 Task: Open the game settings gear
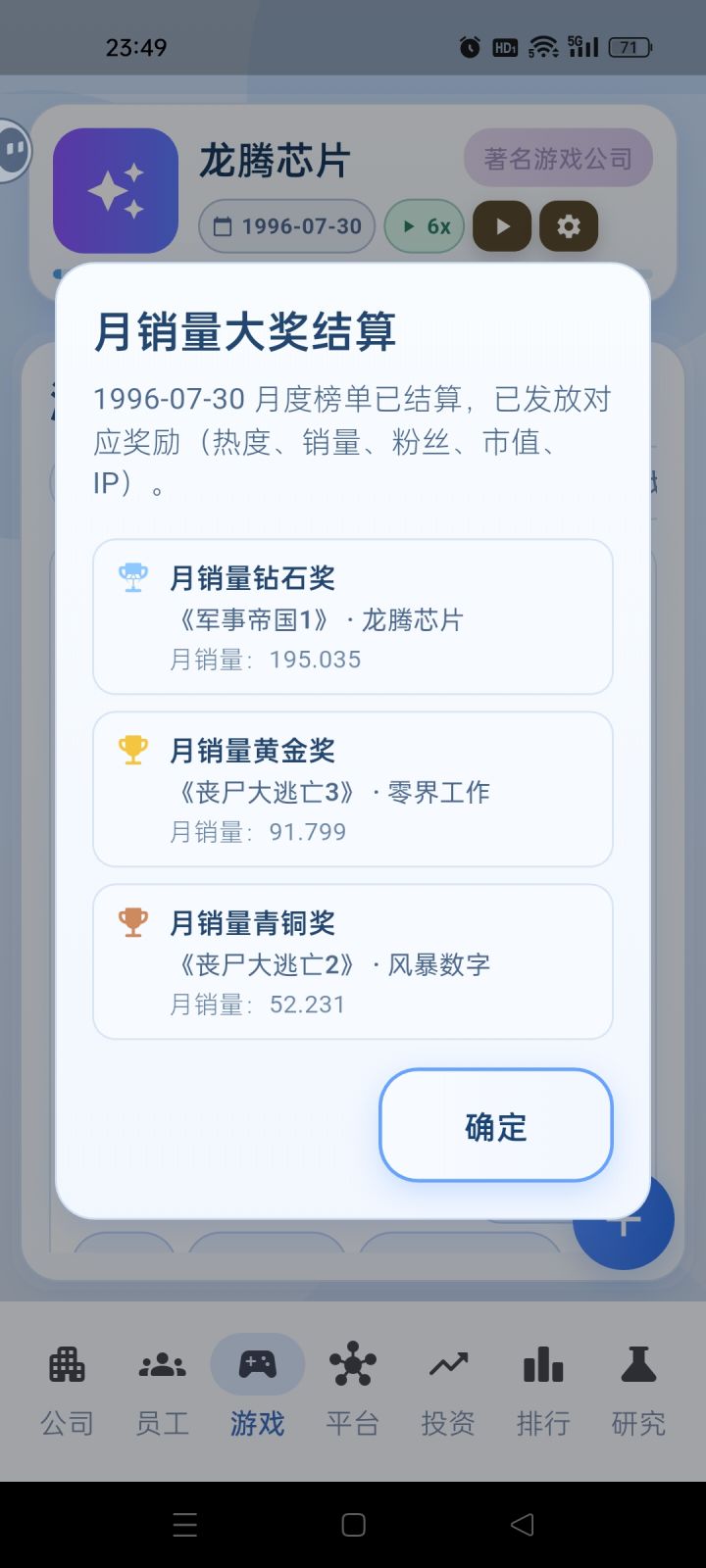pos(568,225)
